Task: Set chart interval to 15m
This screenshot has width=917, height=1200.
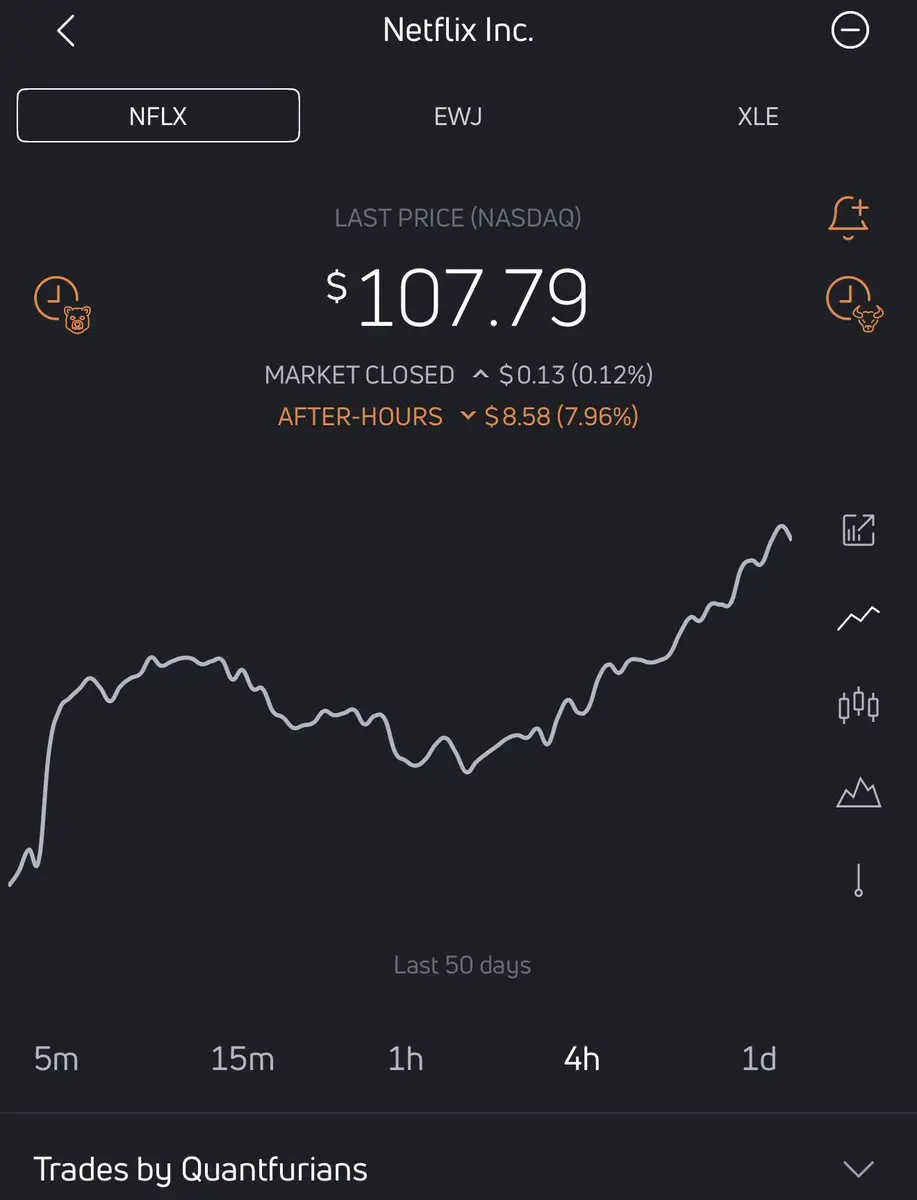Action: (242, 1059)
